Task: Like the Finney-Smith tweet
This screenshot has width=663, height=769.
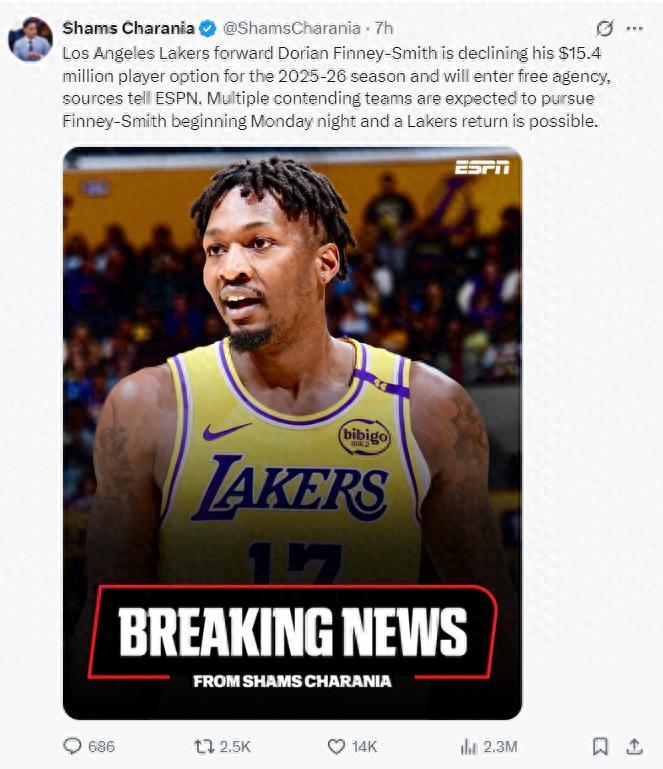Action: pos(337,746)
